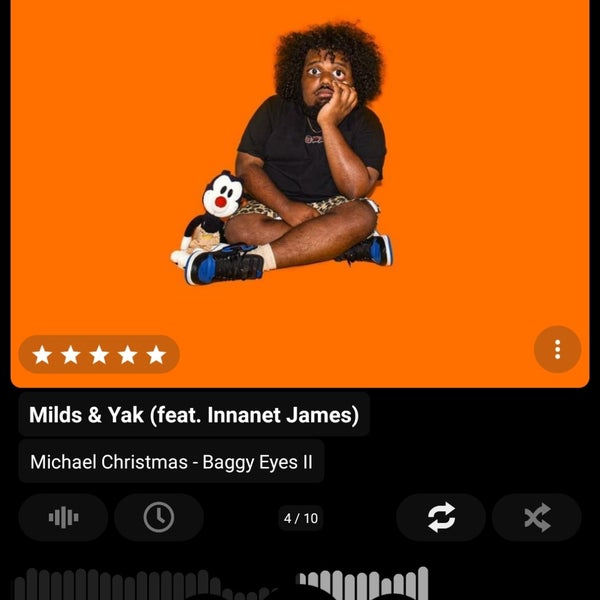This screenshot has width=600, height=600.
Task: Open Michael Christmas - Baggy Eyes II
Action: [171, 462]
